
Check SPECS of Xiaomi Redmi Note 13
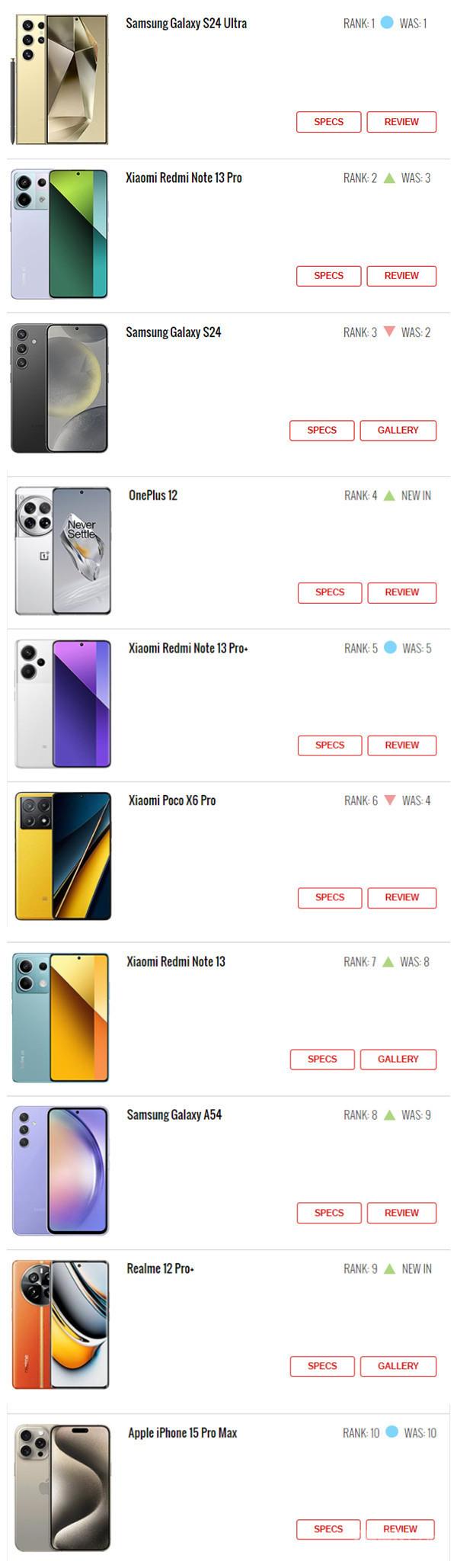321,1060
